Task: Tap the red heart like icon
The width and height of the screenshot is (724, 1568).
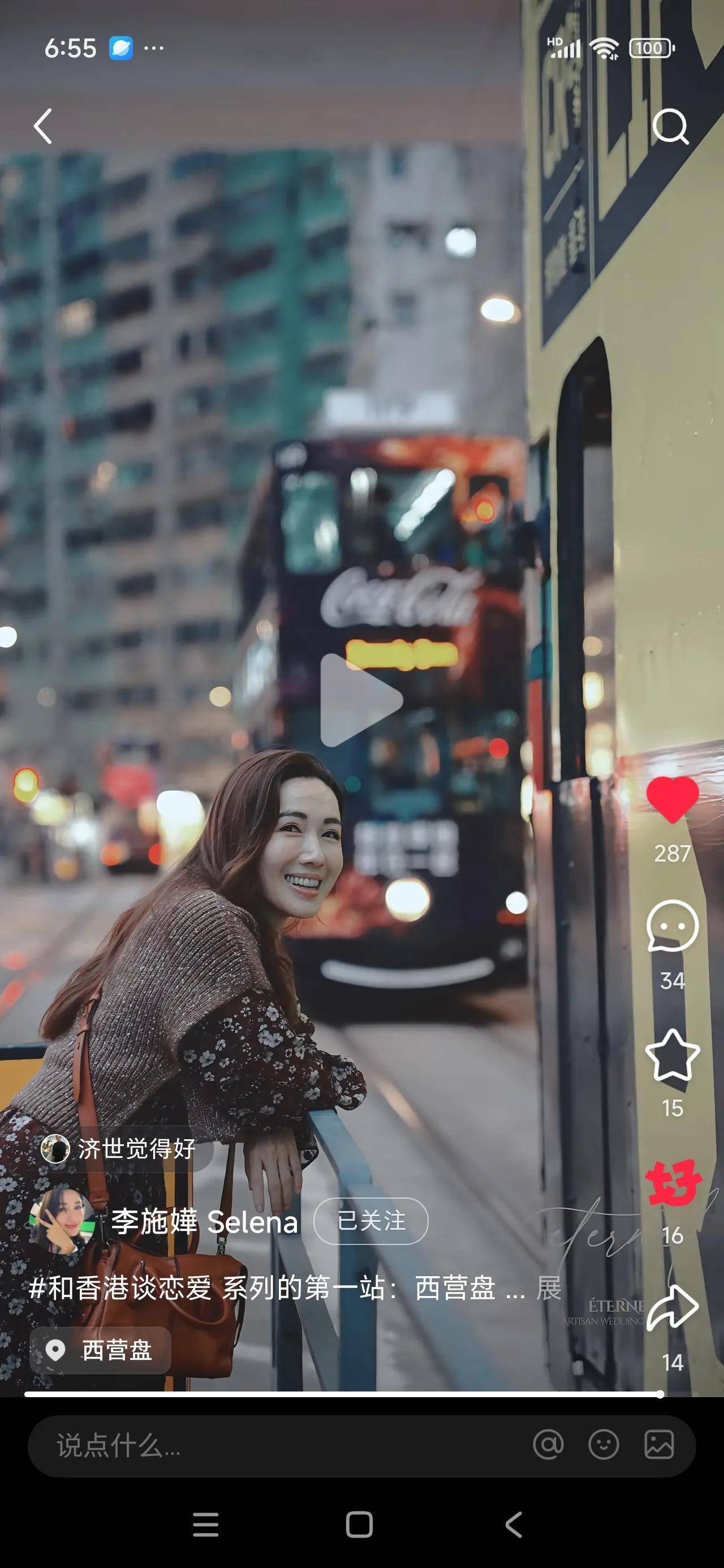Action: click(x=671, y=800)
